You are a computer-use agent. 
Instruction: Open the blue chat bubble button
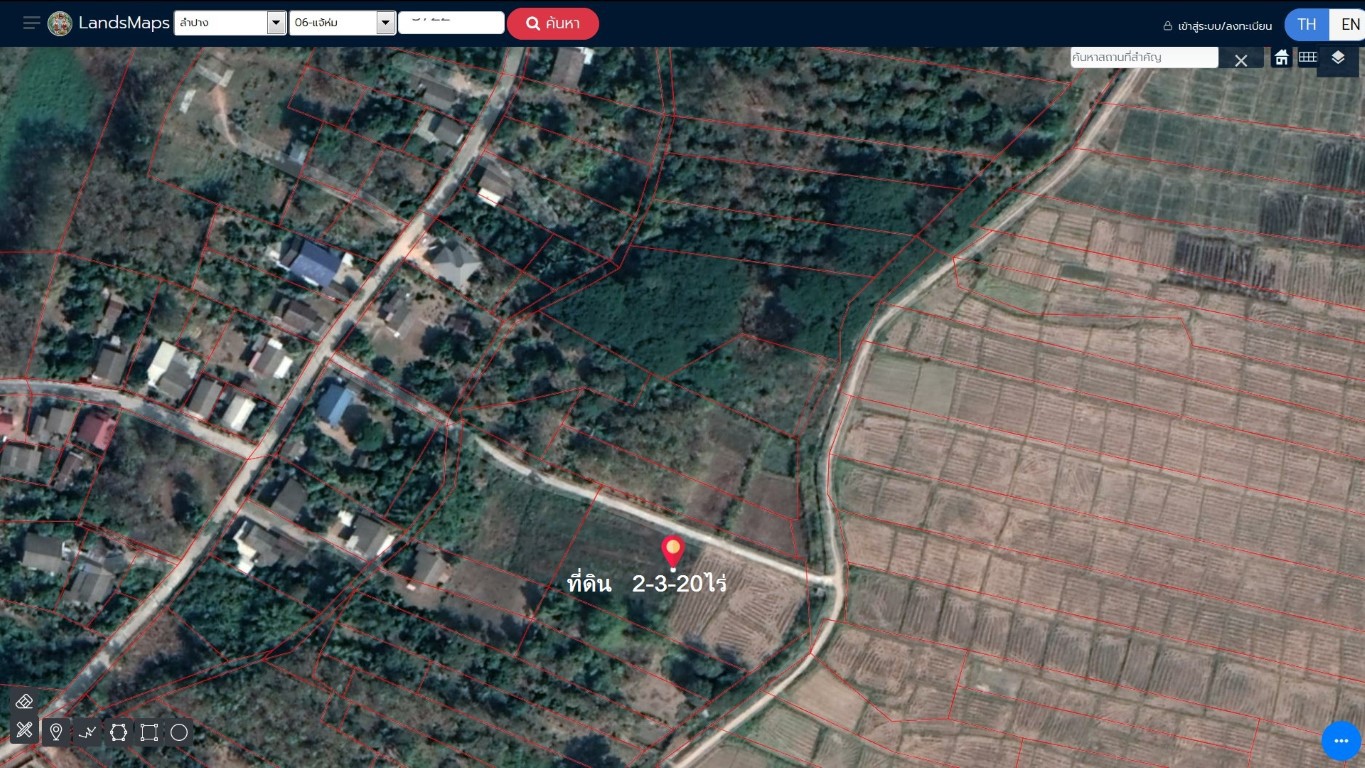(1340, 741)
